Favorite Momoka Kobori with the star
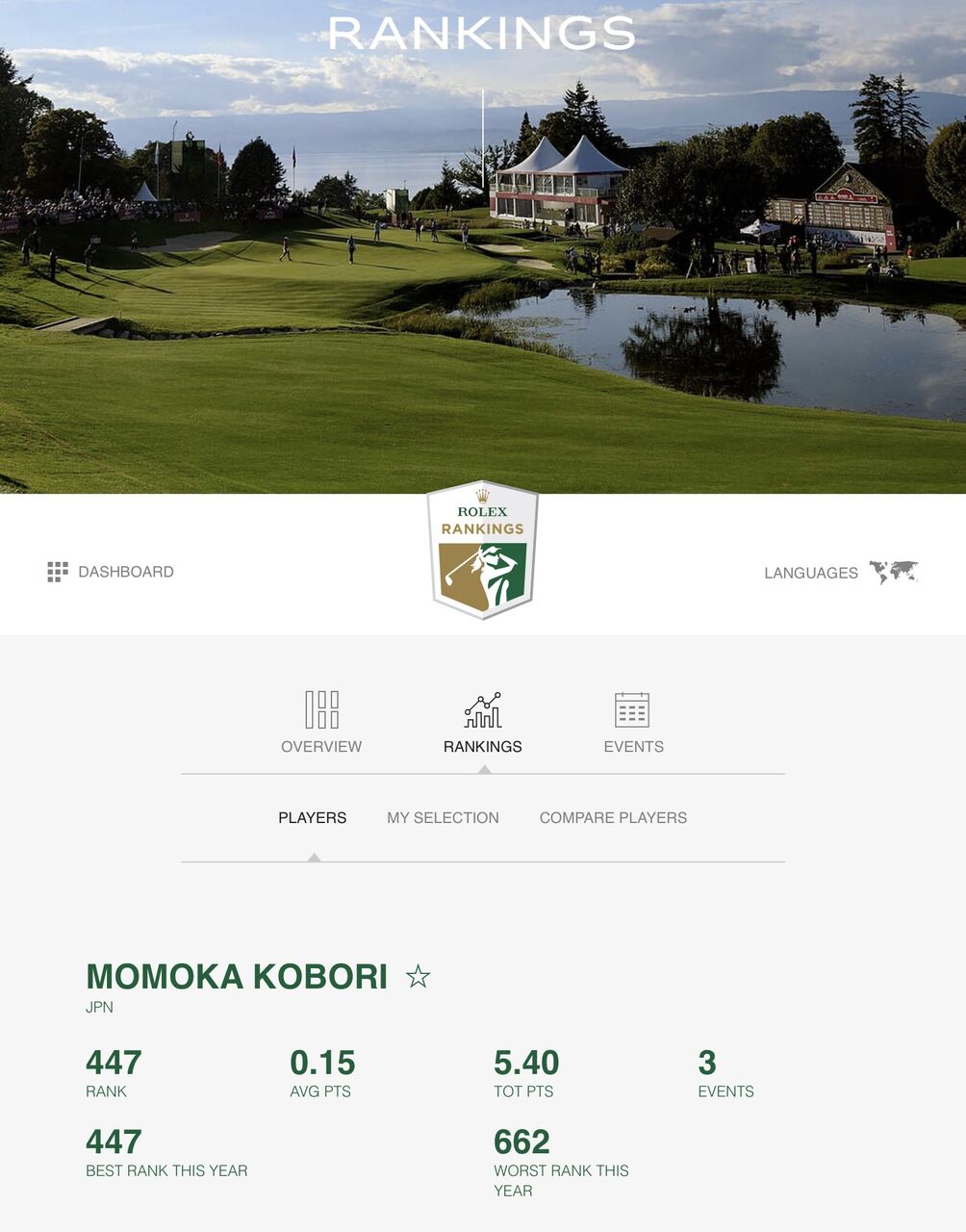The height and width of the screenshot is (1232, 966). 418,977
